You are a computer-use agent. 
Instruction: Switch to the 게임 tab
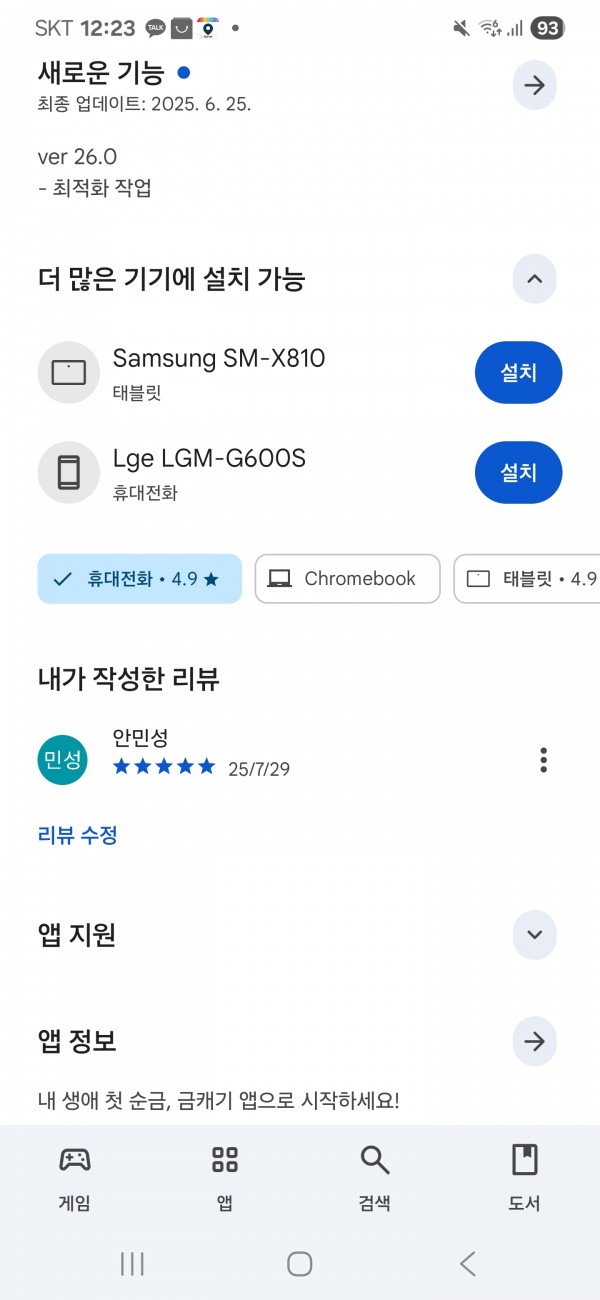tap(75, 1177)
